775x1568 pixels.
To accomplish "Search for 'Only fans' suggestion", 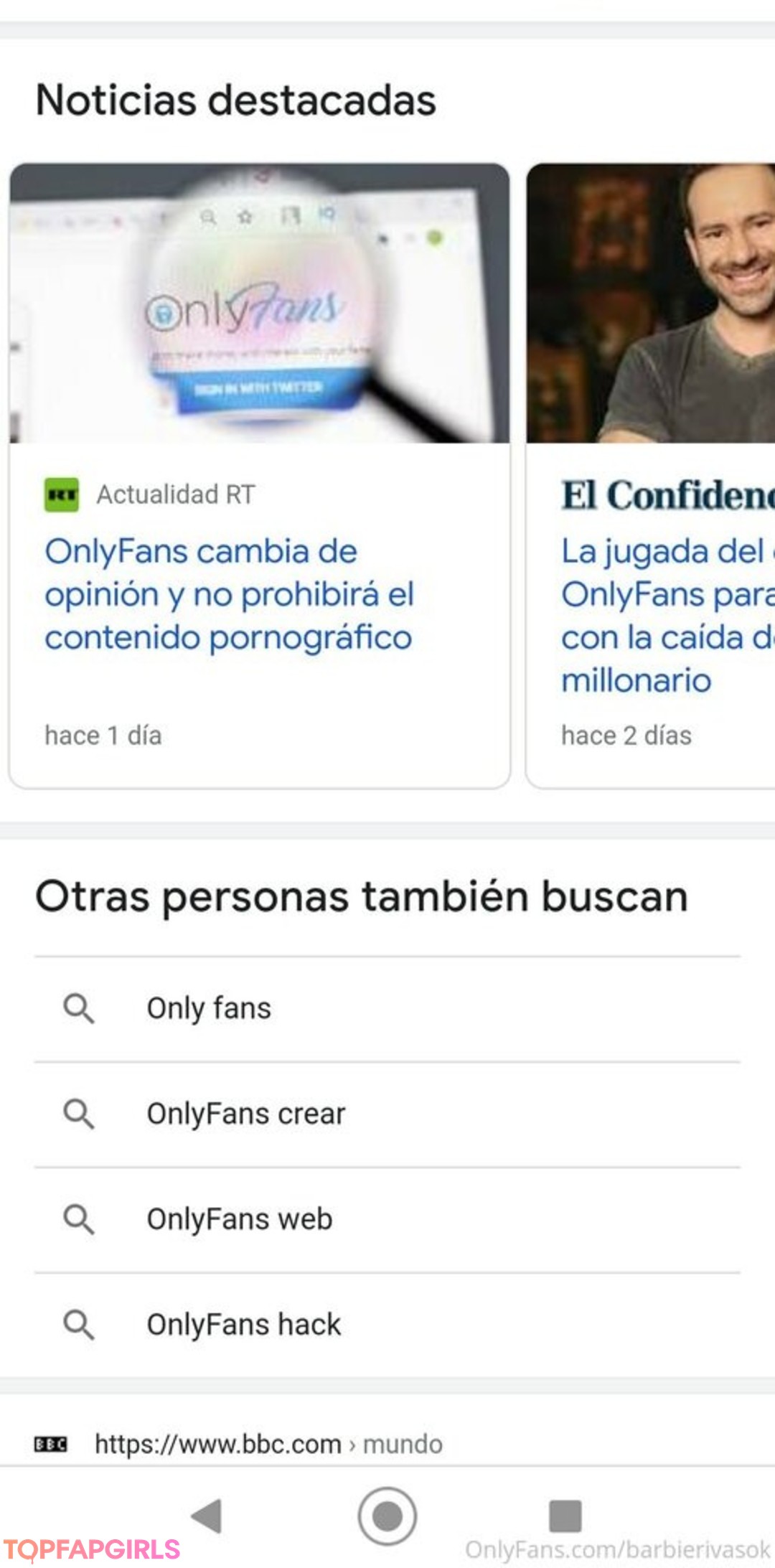I will 387,1009.
